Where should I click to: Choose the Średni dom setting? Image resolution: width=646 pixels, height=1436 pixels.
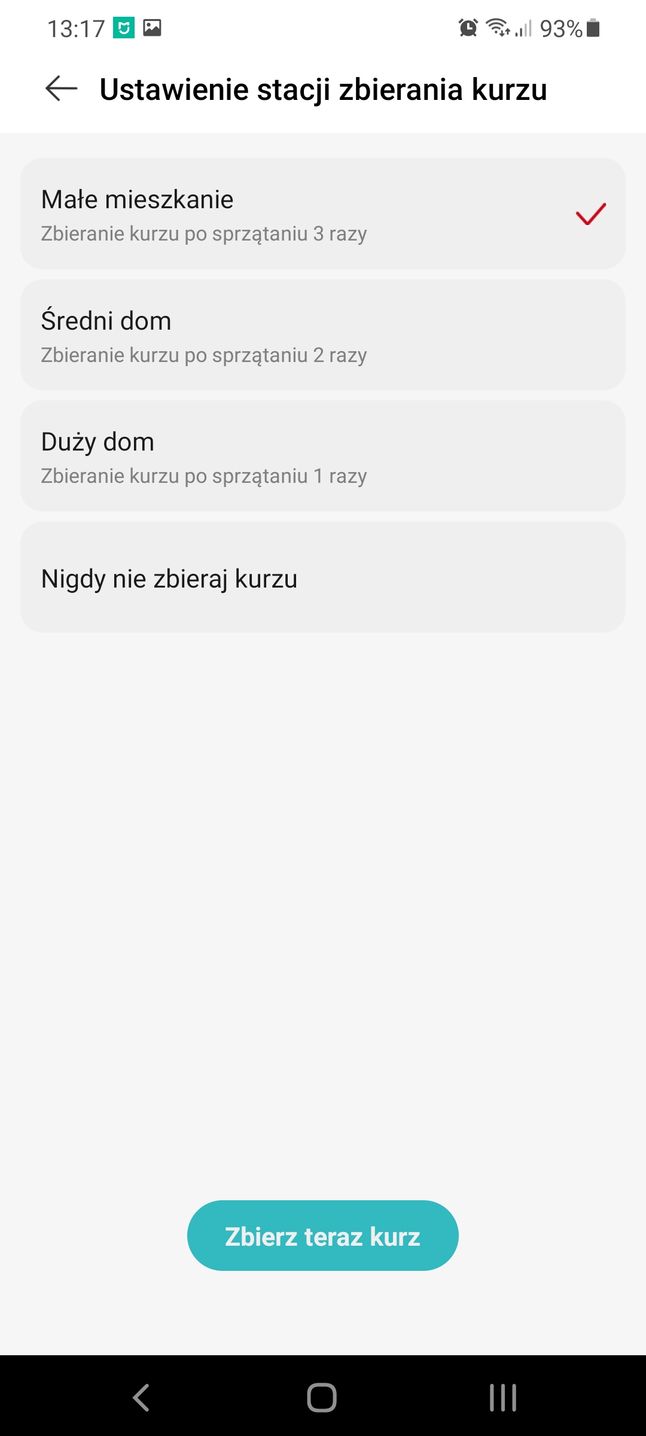pyautogui.click(x=322, y=335)
